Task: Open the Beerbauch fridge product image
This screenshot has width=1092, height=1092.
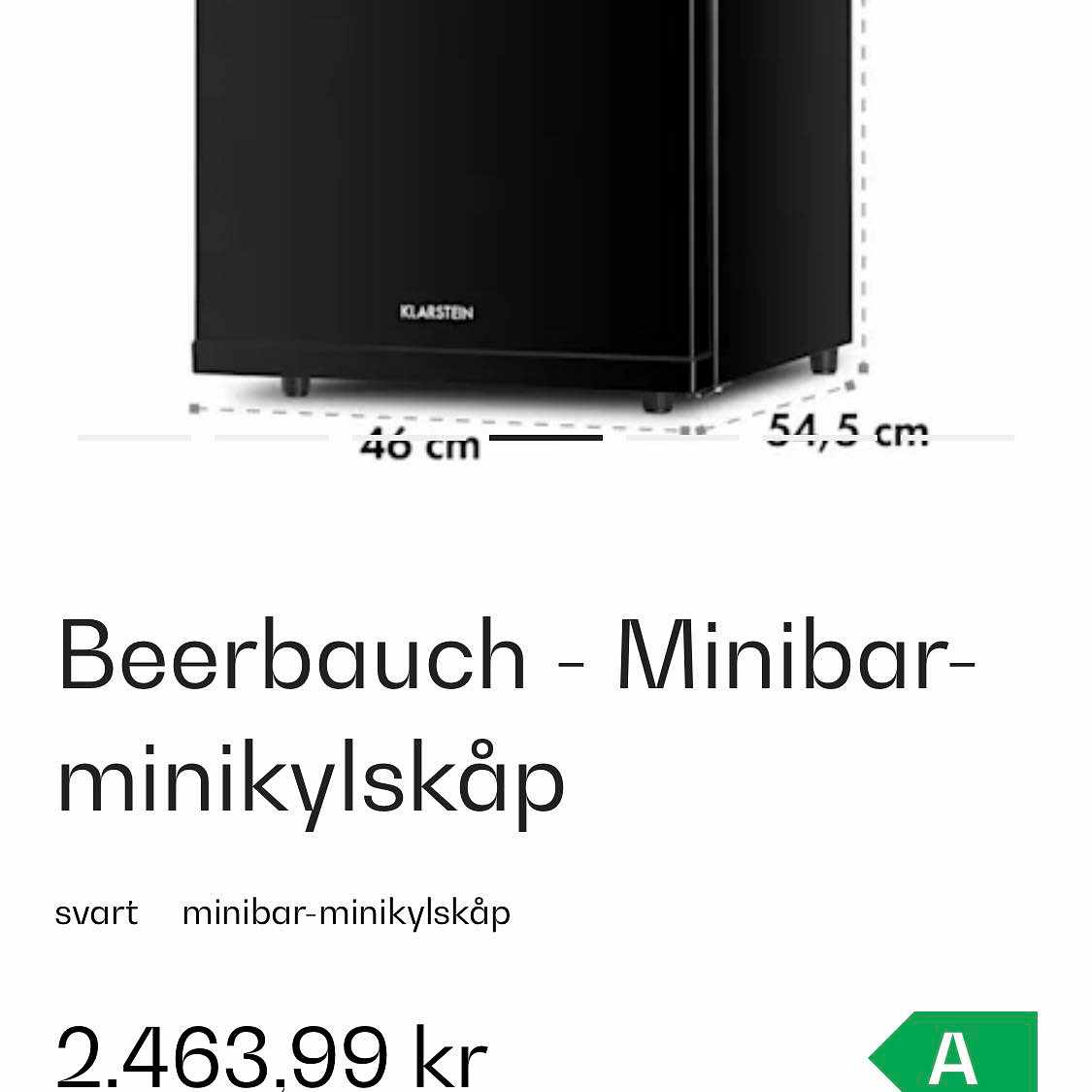Action: 524,194
